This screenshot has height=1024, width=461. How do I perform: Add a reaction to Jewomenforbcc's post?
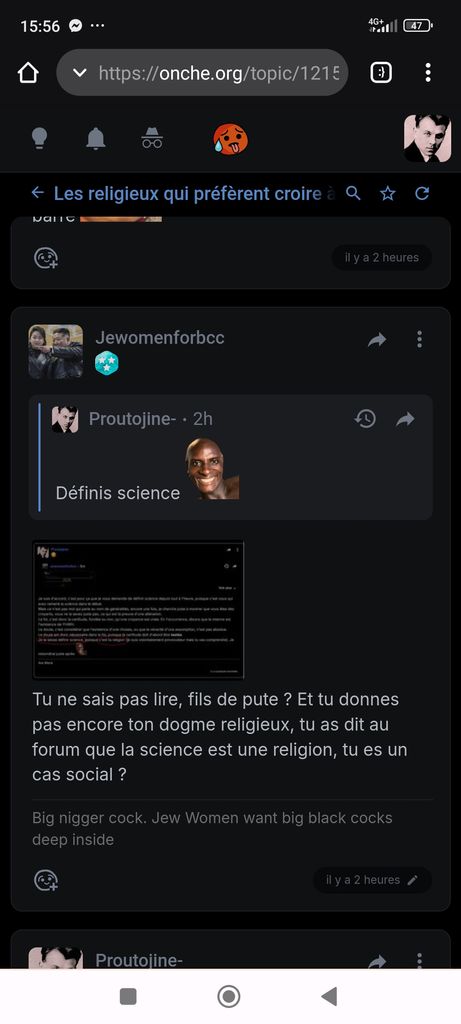pos(46,880)
